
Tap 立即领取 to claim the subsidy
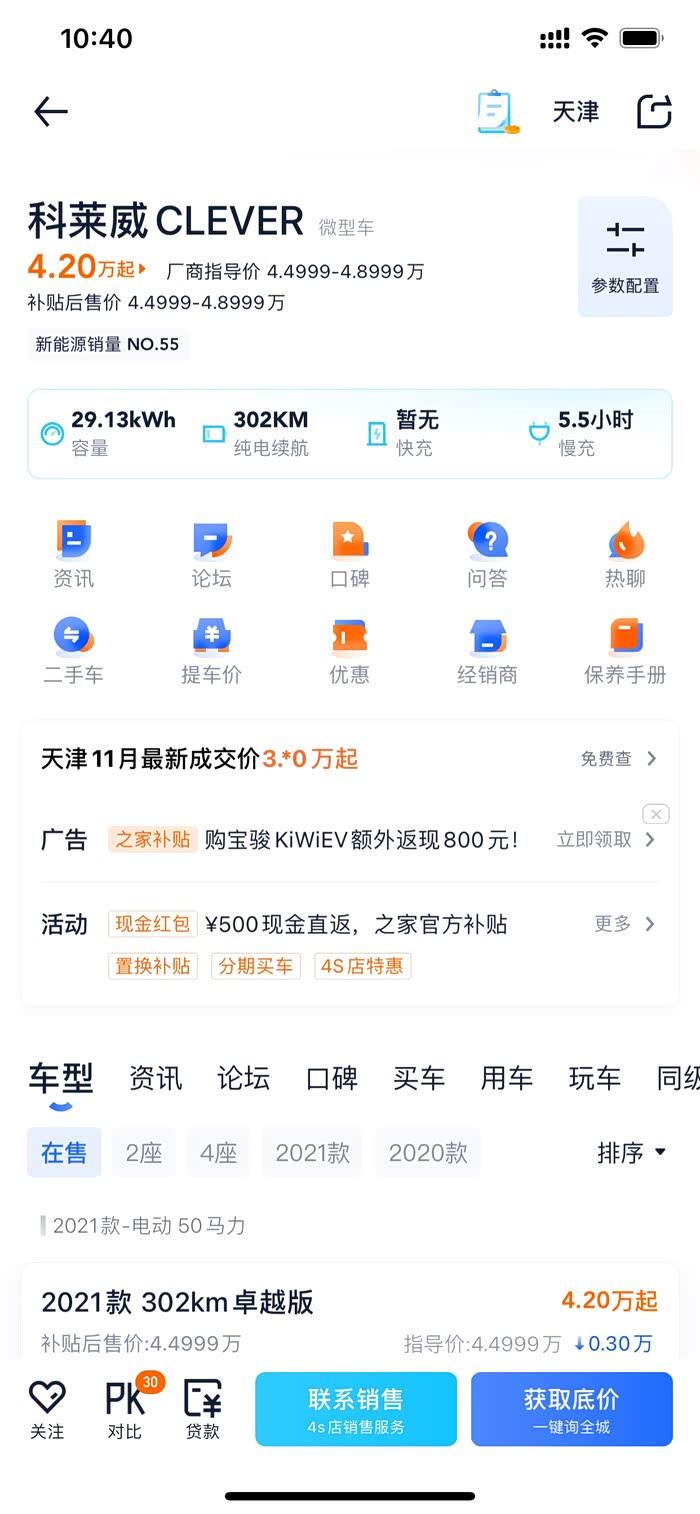point(606,839)
